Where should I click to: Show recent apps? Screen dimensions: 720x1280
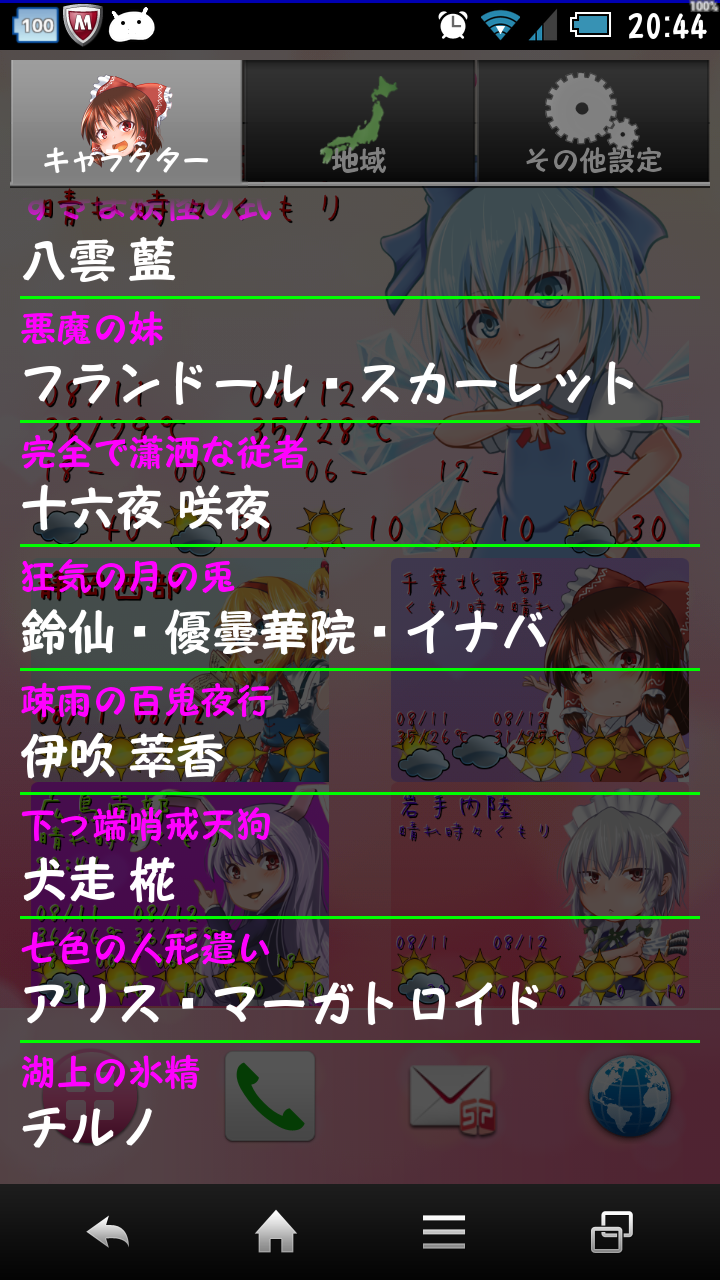click(x=611, y=1232)
